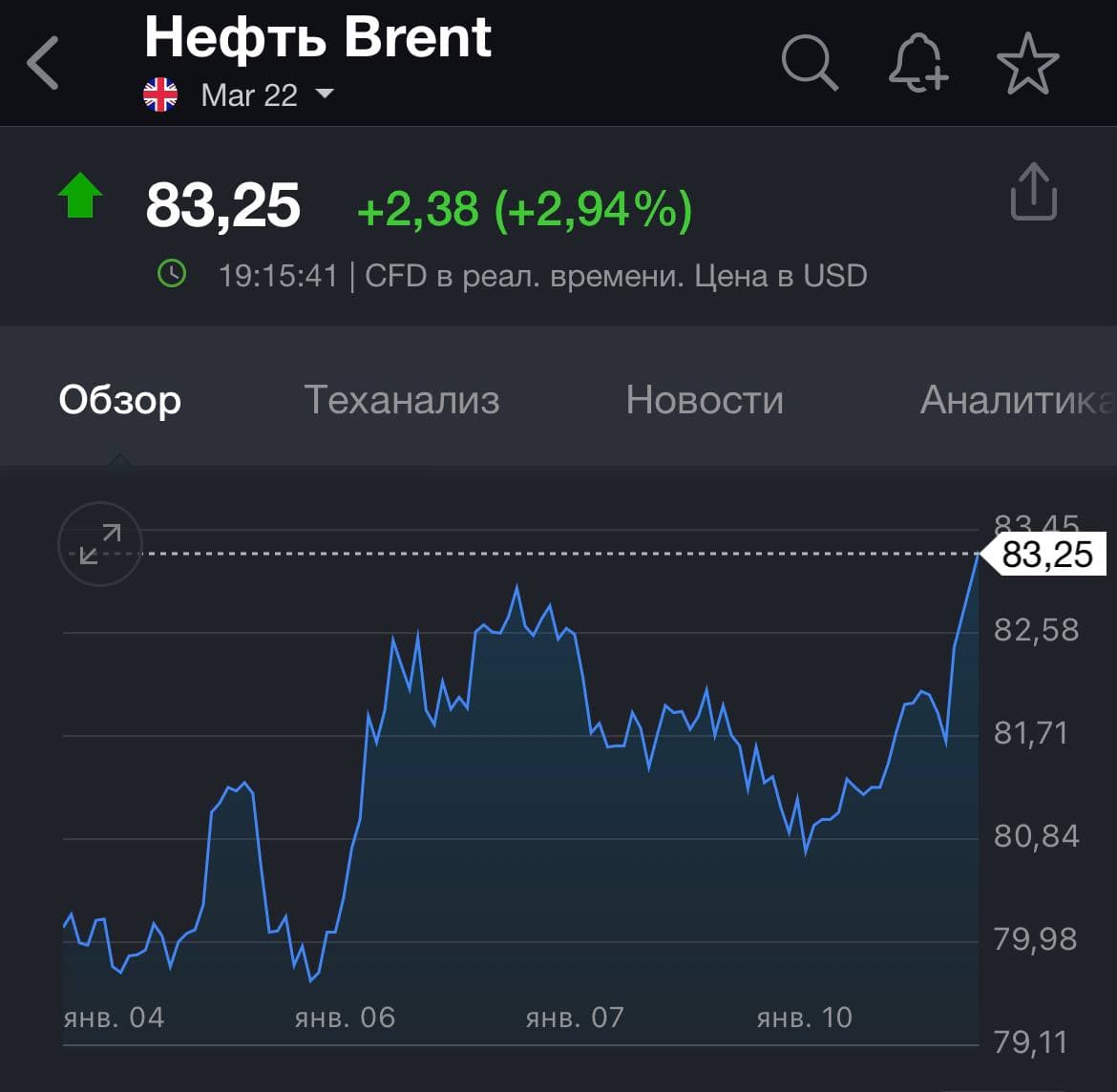1117x1092 pixels.
Task: Select the Обзор tab
Action: tap(119, 400)
